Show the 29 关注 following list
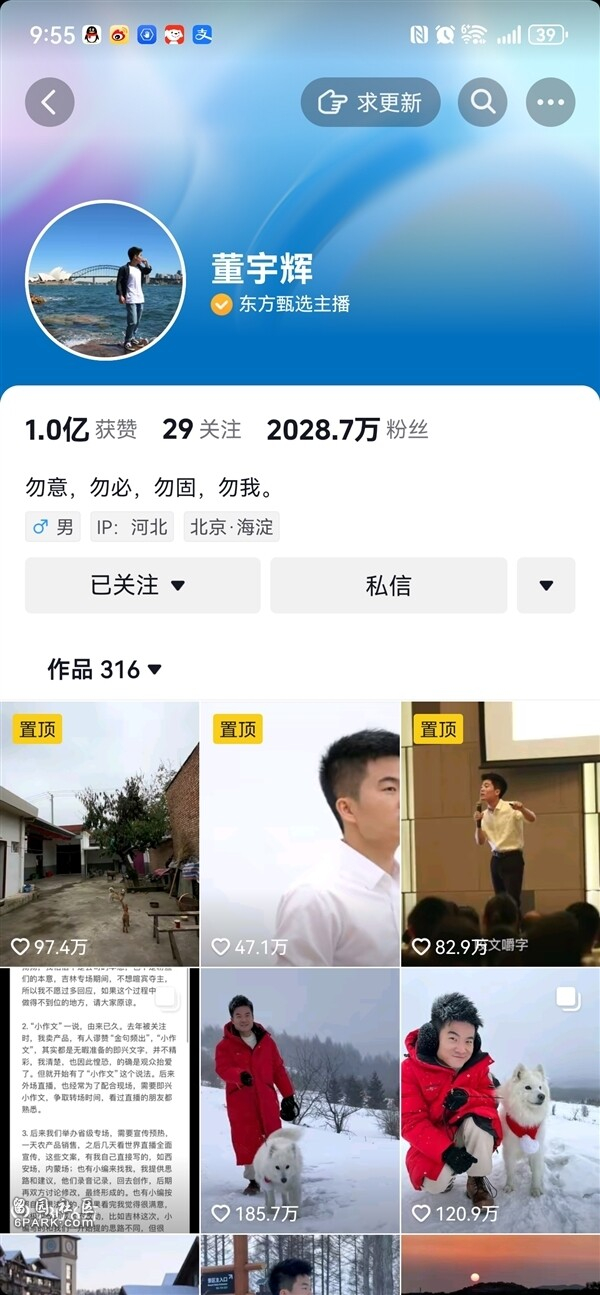The height and width of the screenshot is (1295, 600). coord(202,430)
